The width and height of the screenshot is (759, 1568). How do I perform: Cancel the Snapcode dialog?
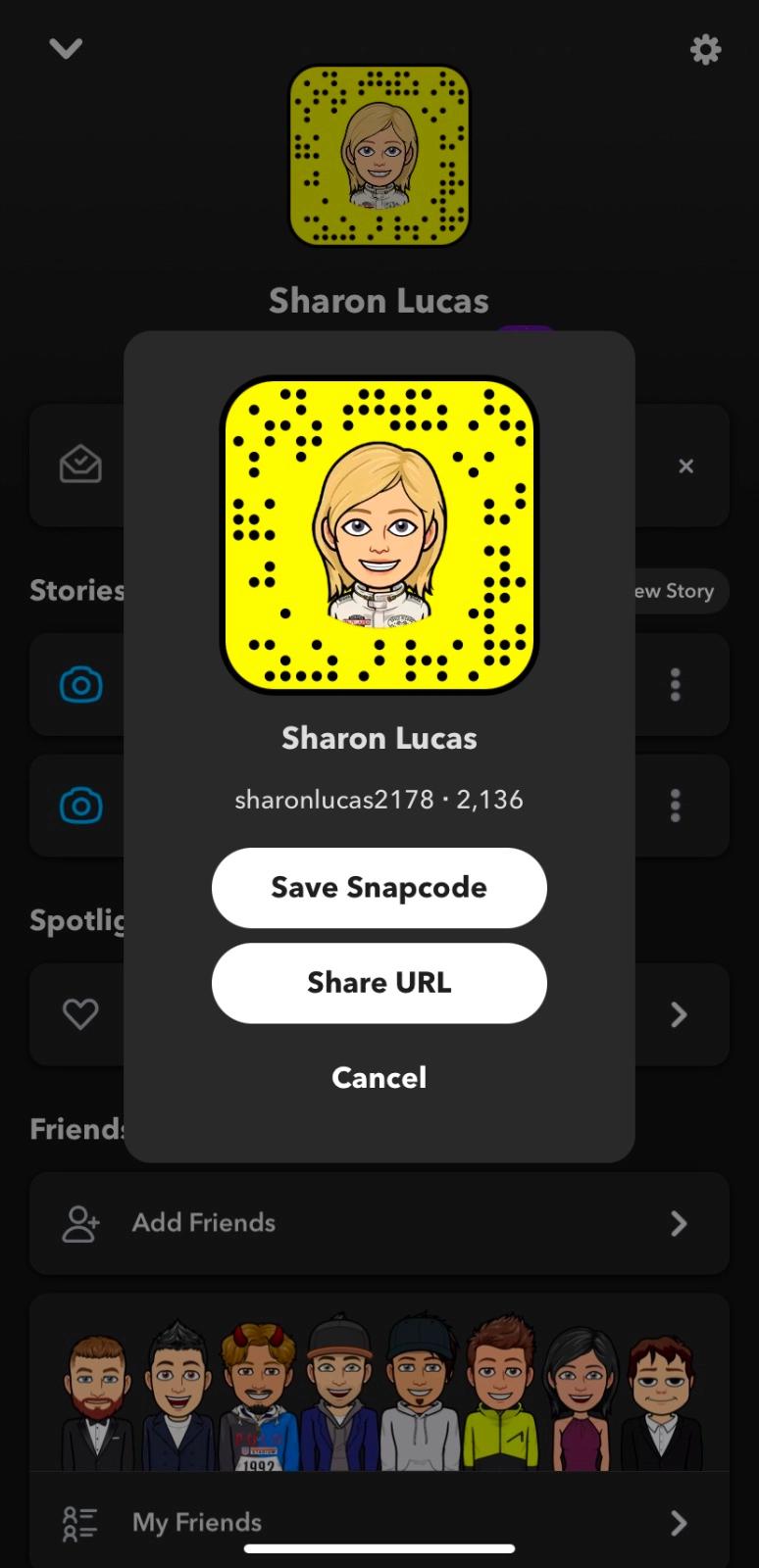pos(379,1077)
